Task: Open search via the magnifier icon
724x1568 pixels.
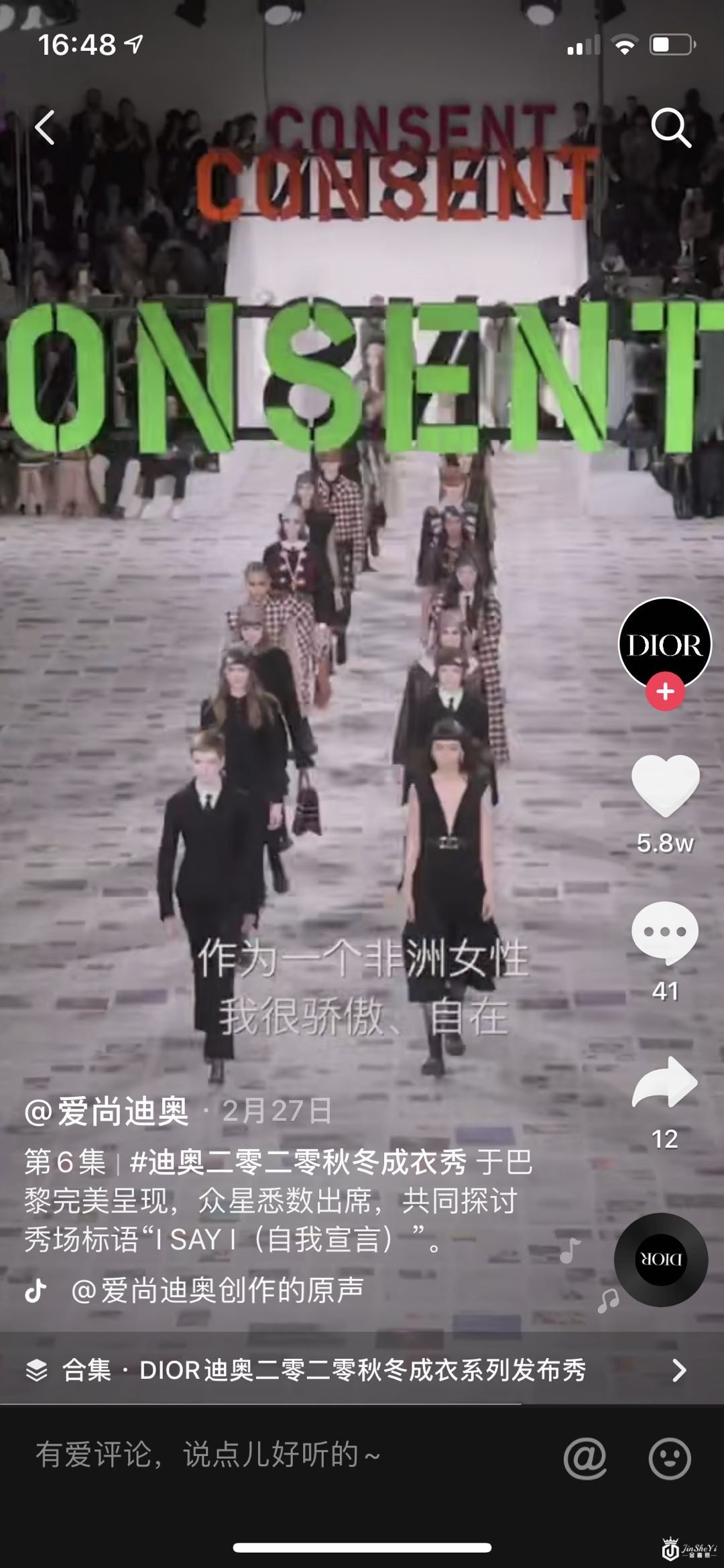Action: pyautogui.click(x=671, y=127)
